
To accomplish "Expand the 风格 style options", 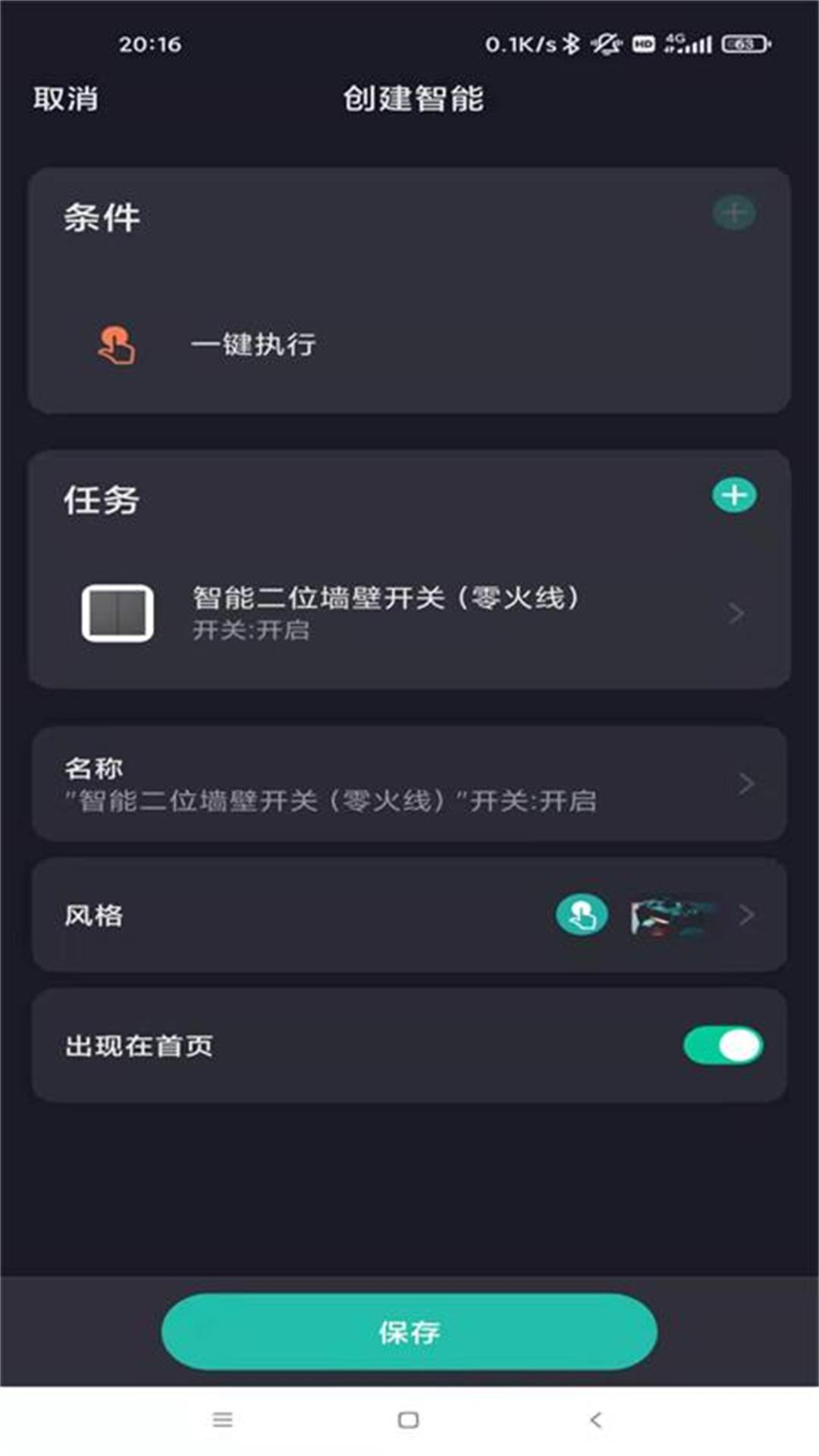I will tap(748, 915).
